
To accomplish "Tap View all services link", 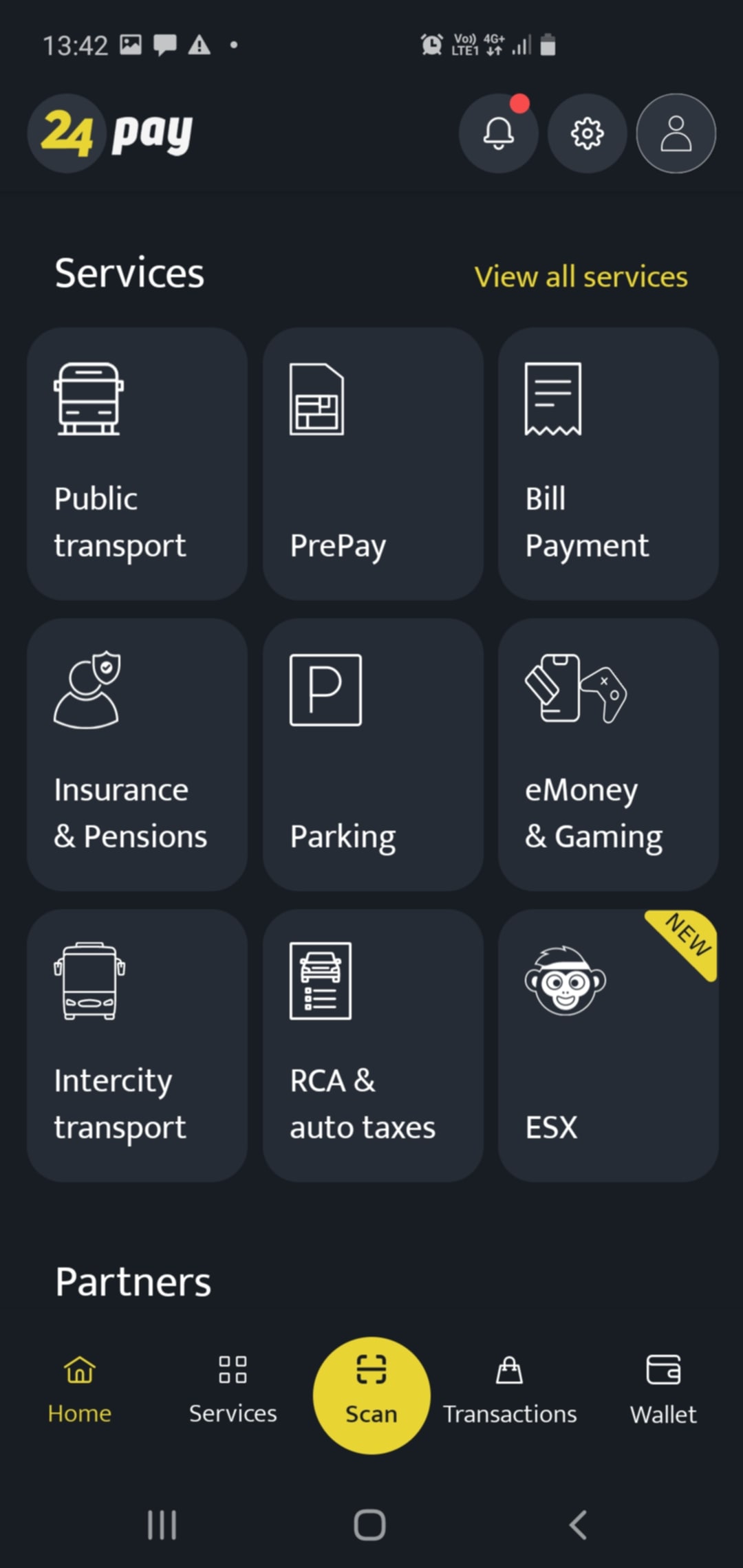I will (x=581, y=276).
